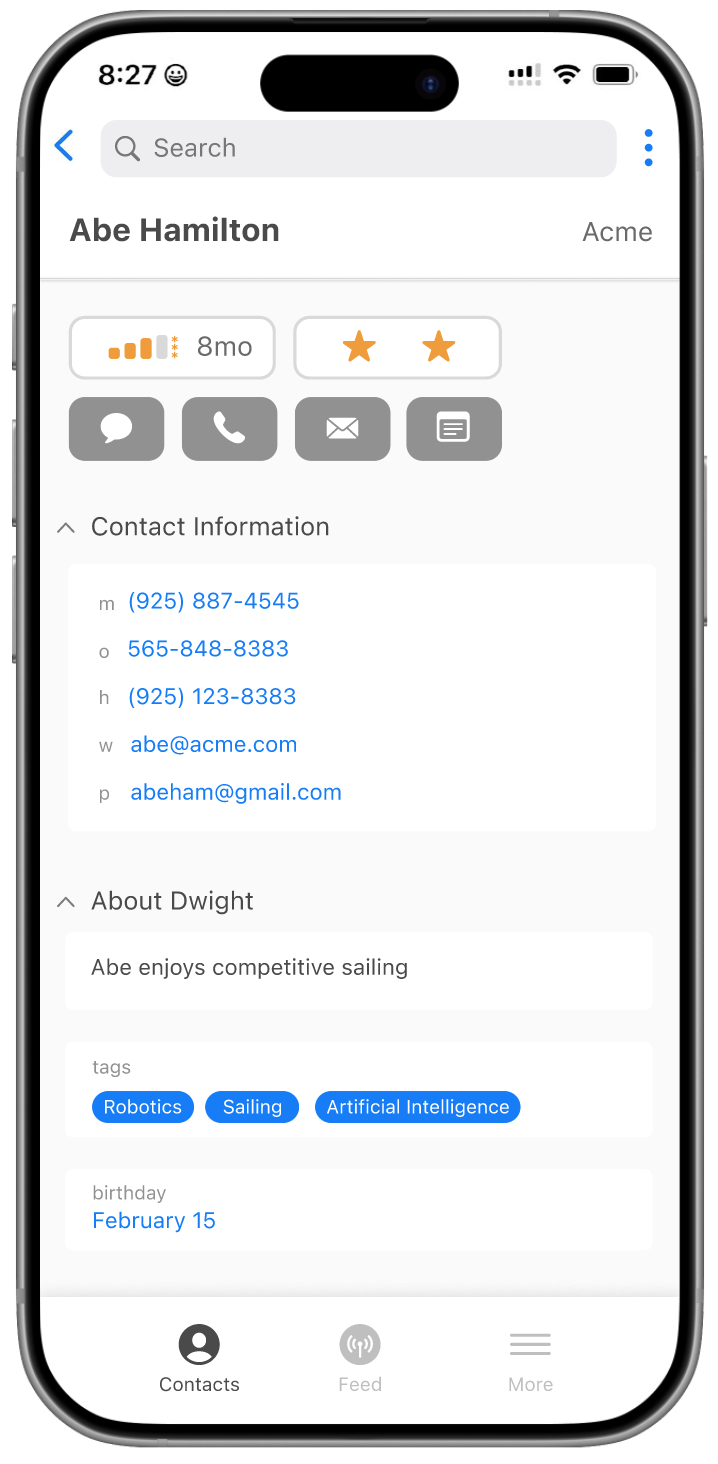Select the Artificial Intelligence tag
Viewport: 718px width, 1464px height.
417,1107
